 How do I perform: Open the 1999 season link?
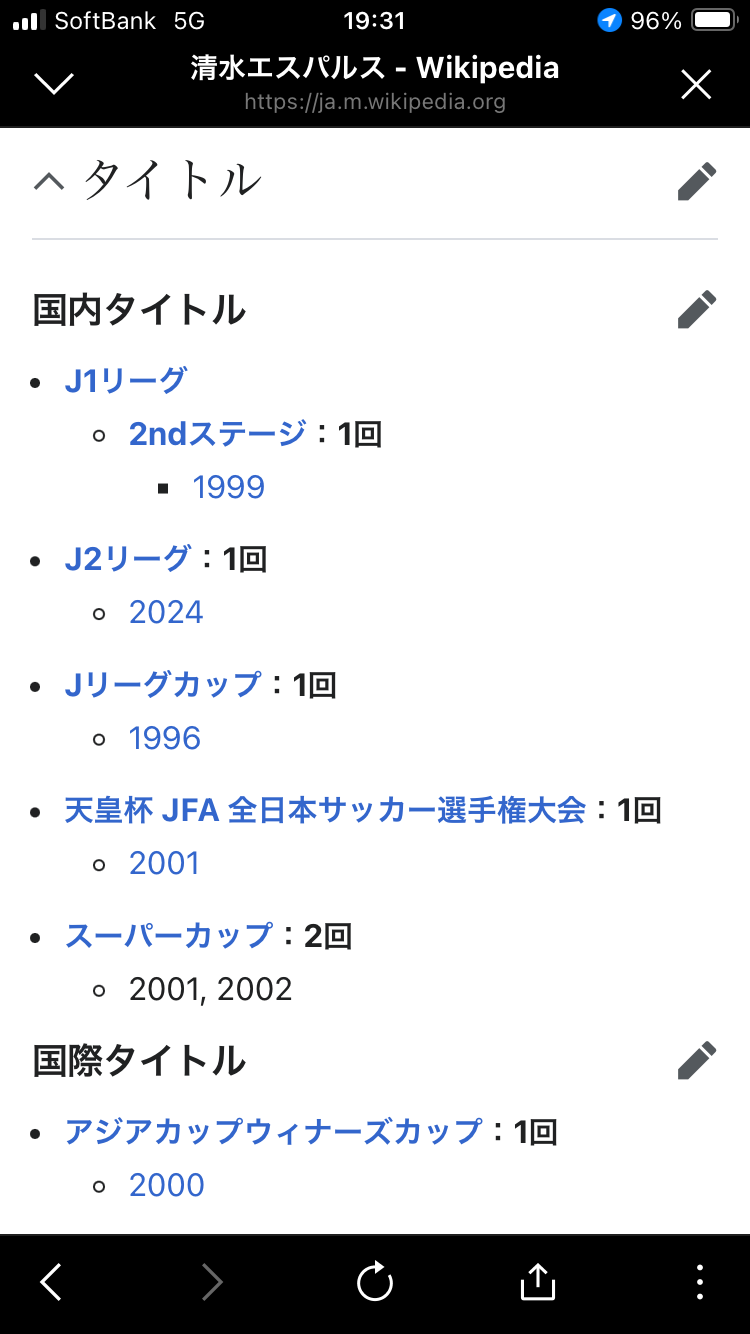pos(228,487)
